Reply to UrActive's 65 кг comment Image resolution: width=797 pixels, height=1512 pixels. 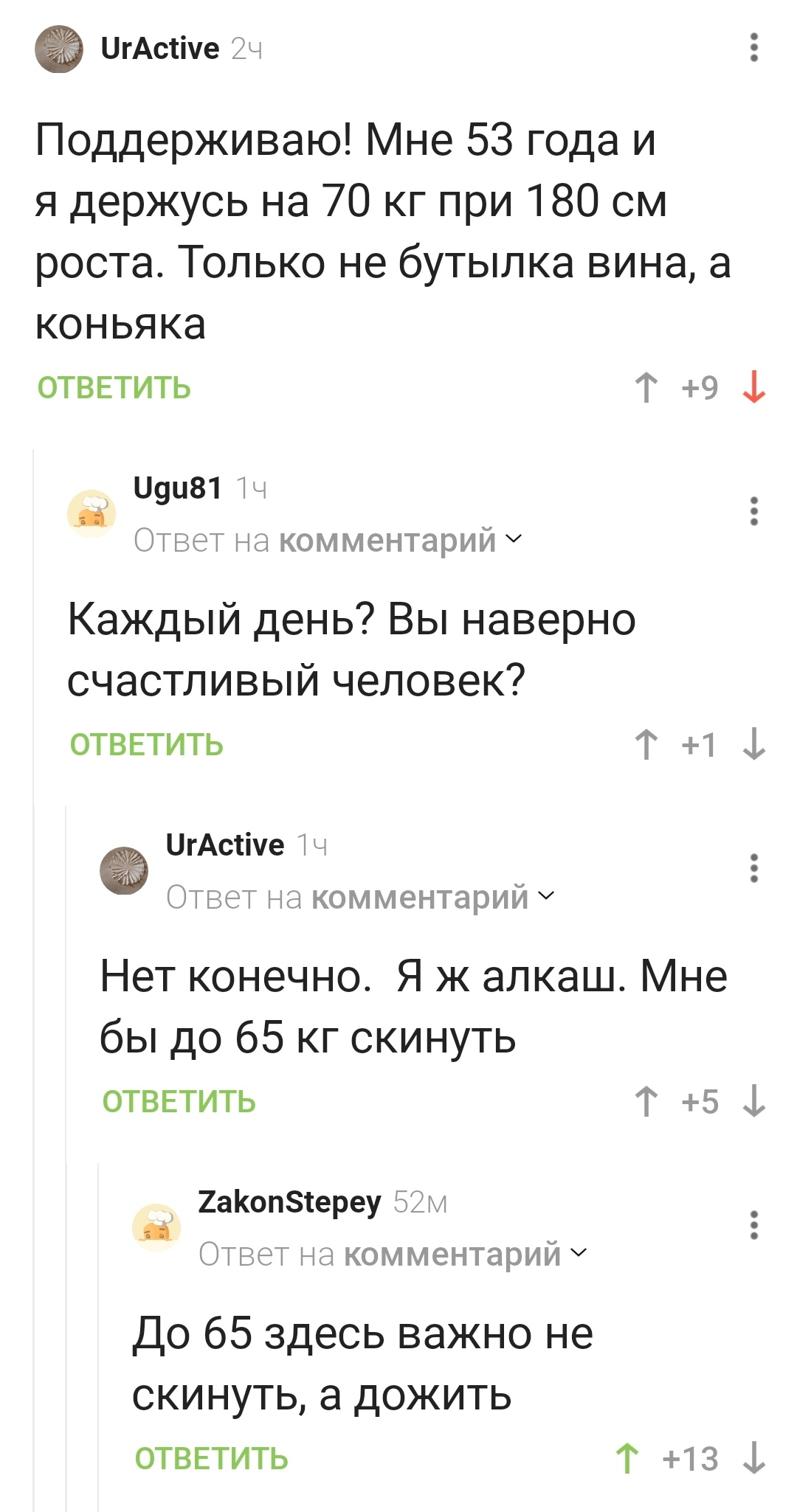click(179, 1102)
